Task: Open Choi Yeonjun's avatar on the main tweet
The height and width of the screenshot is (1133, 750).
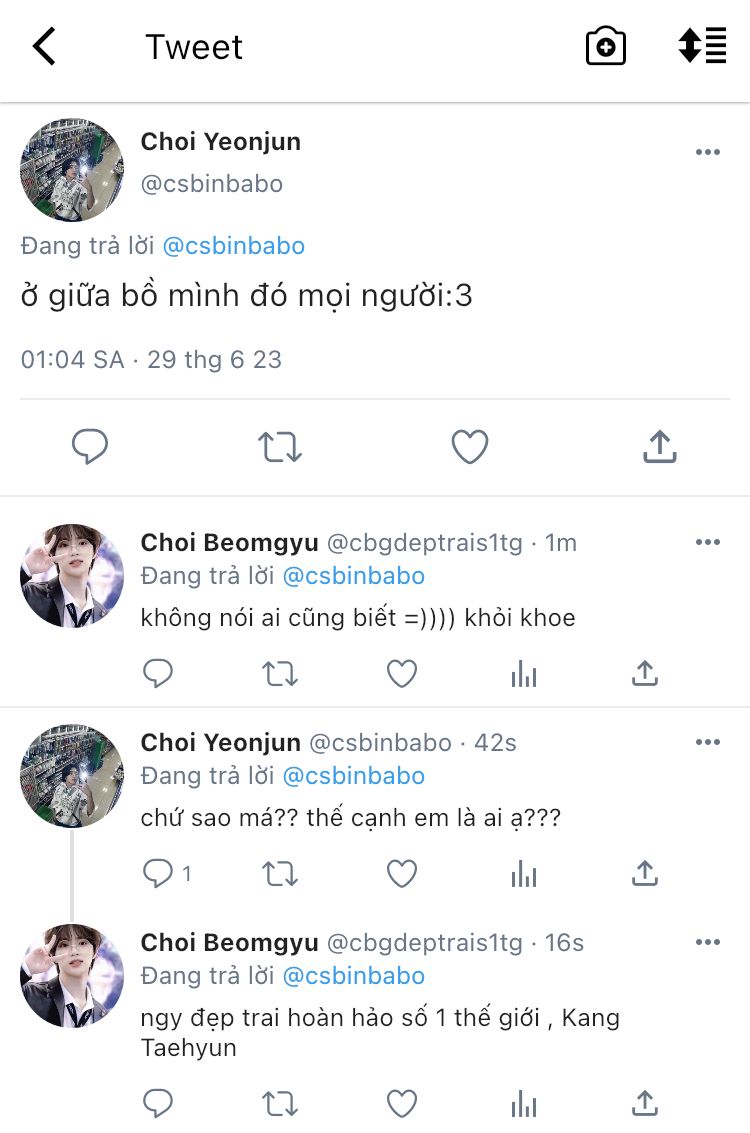Action: [72, 171]
